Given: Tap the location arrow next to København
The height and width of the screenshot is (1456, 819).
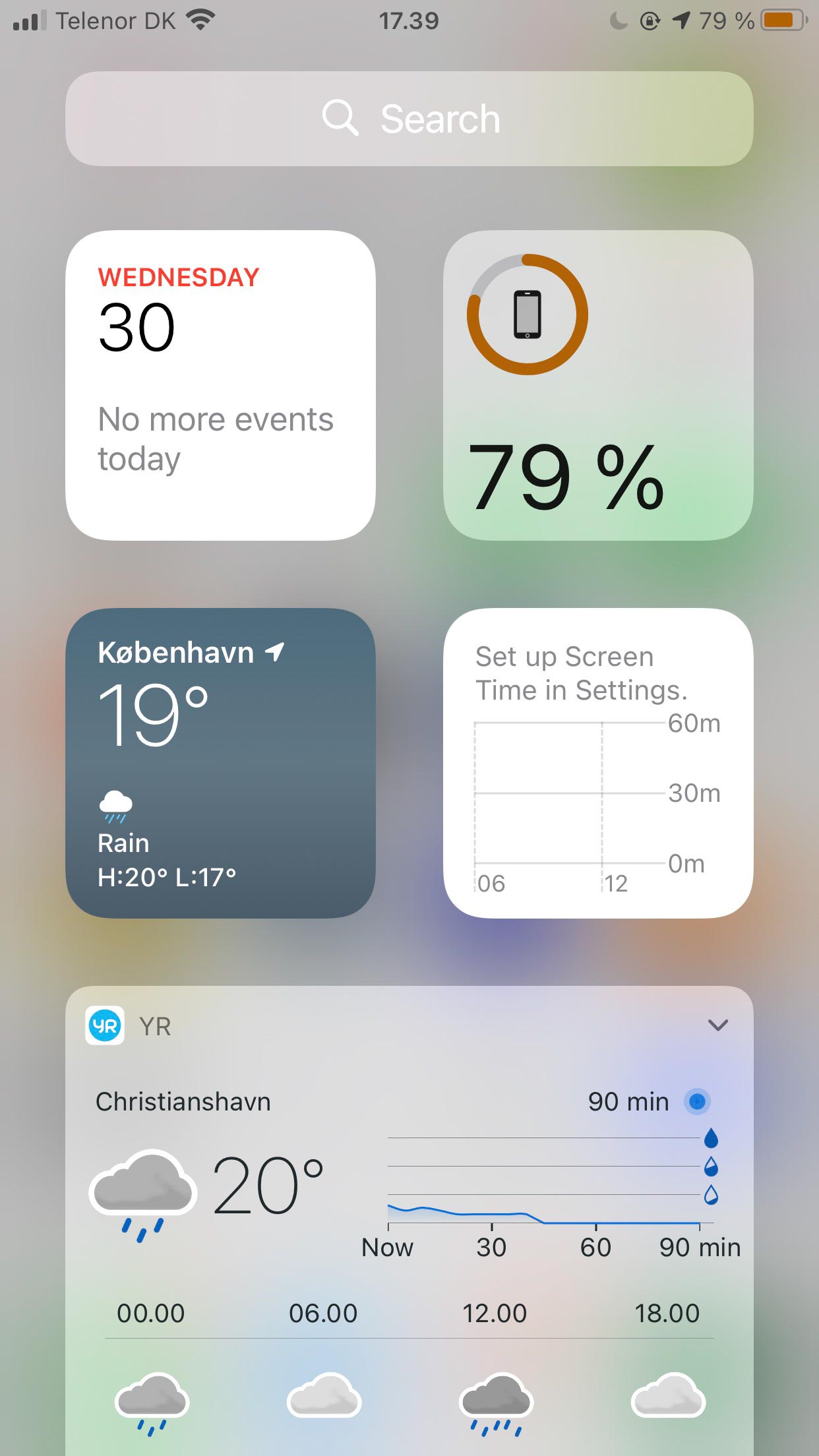Looking at the screenshot, I should coord(272,651).
